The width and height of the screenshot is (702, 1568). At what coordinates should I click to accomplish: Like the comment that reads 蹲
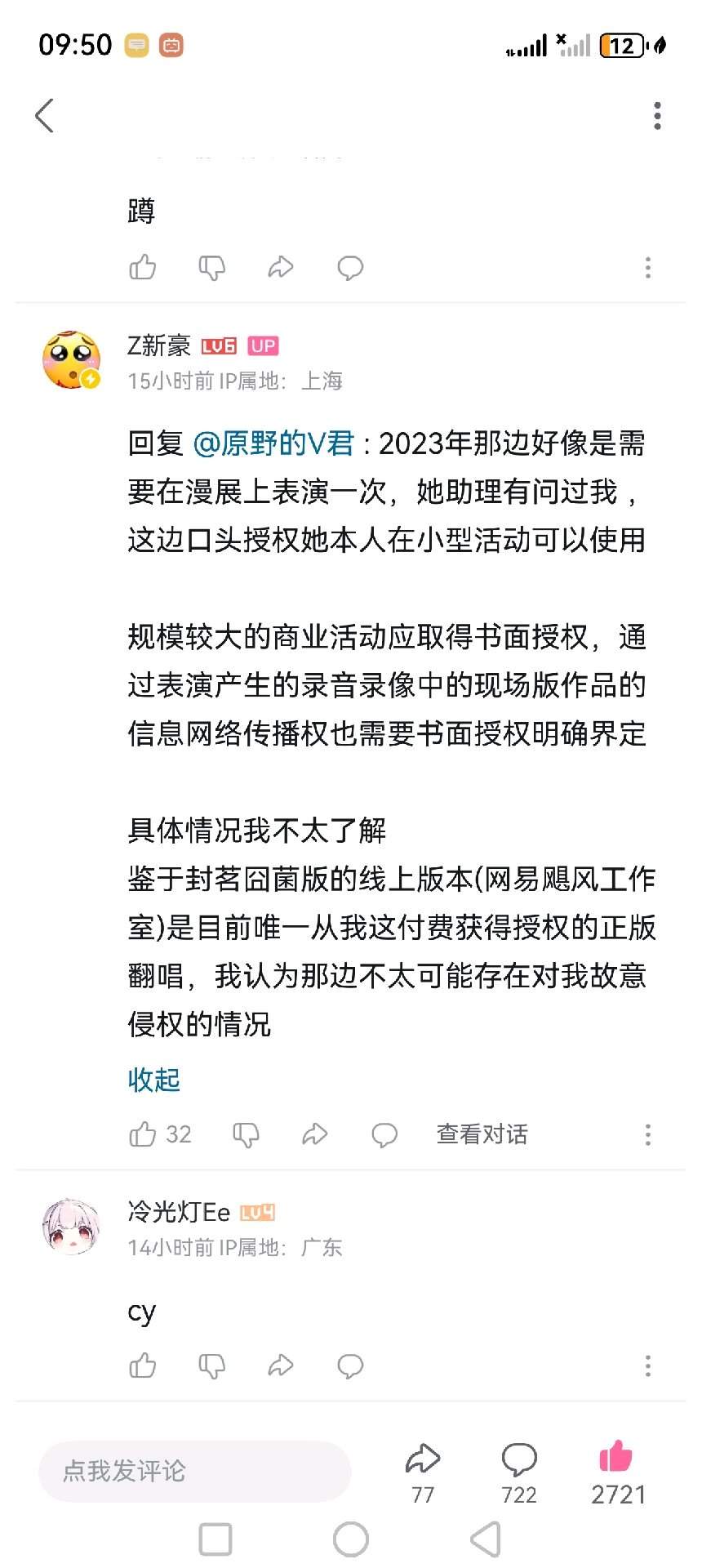coord(143,267)
